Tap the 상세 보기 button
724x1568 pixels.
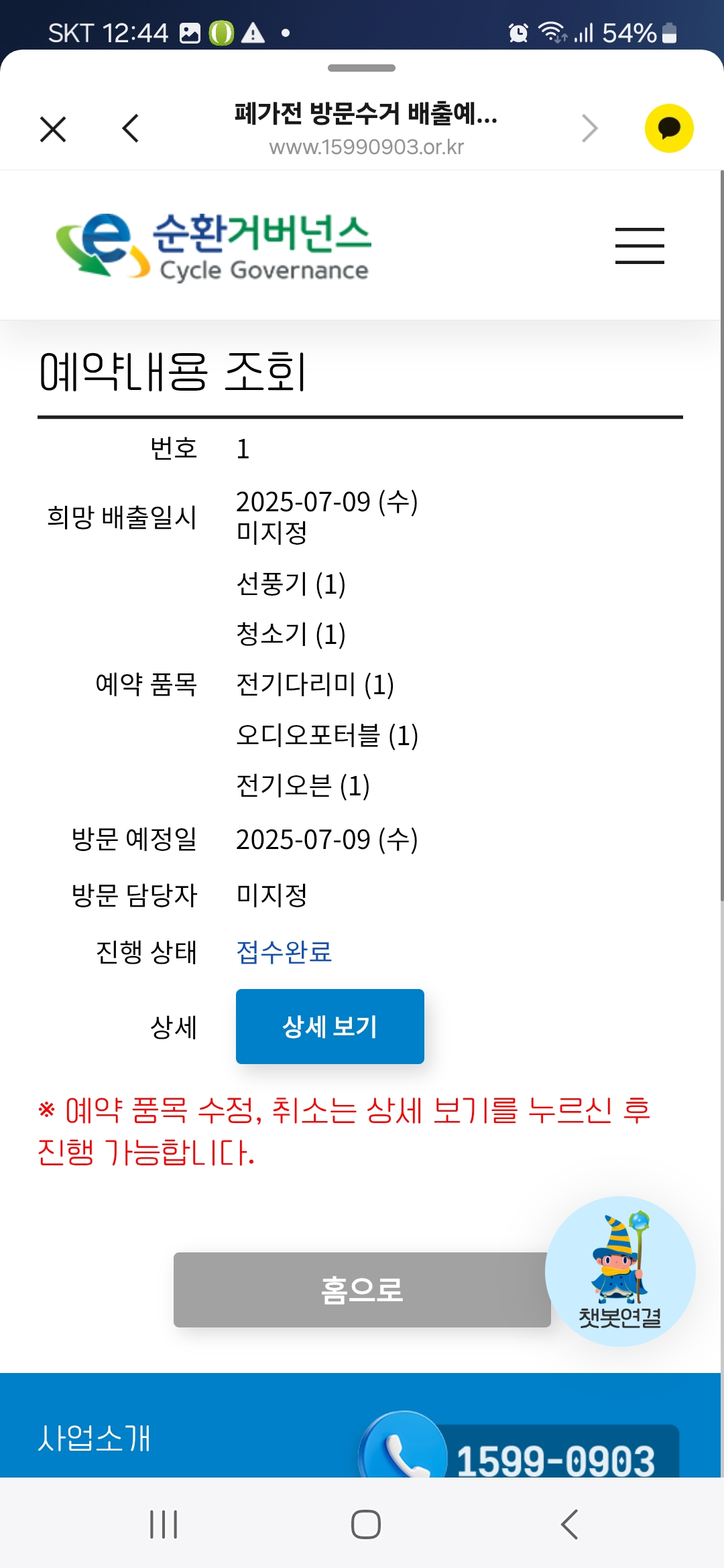pyautogui.click(x=330, y=1026)
